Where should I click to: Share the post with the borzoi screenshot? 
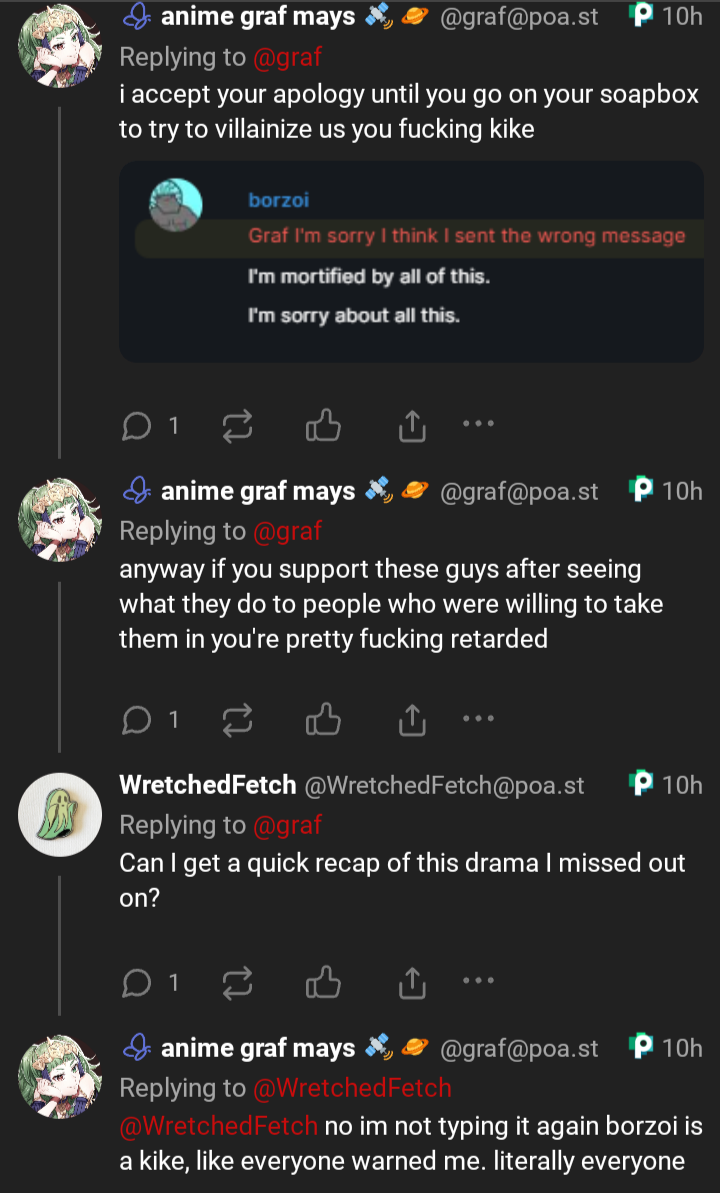coord(412,427)
